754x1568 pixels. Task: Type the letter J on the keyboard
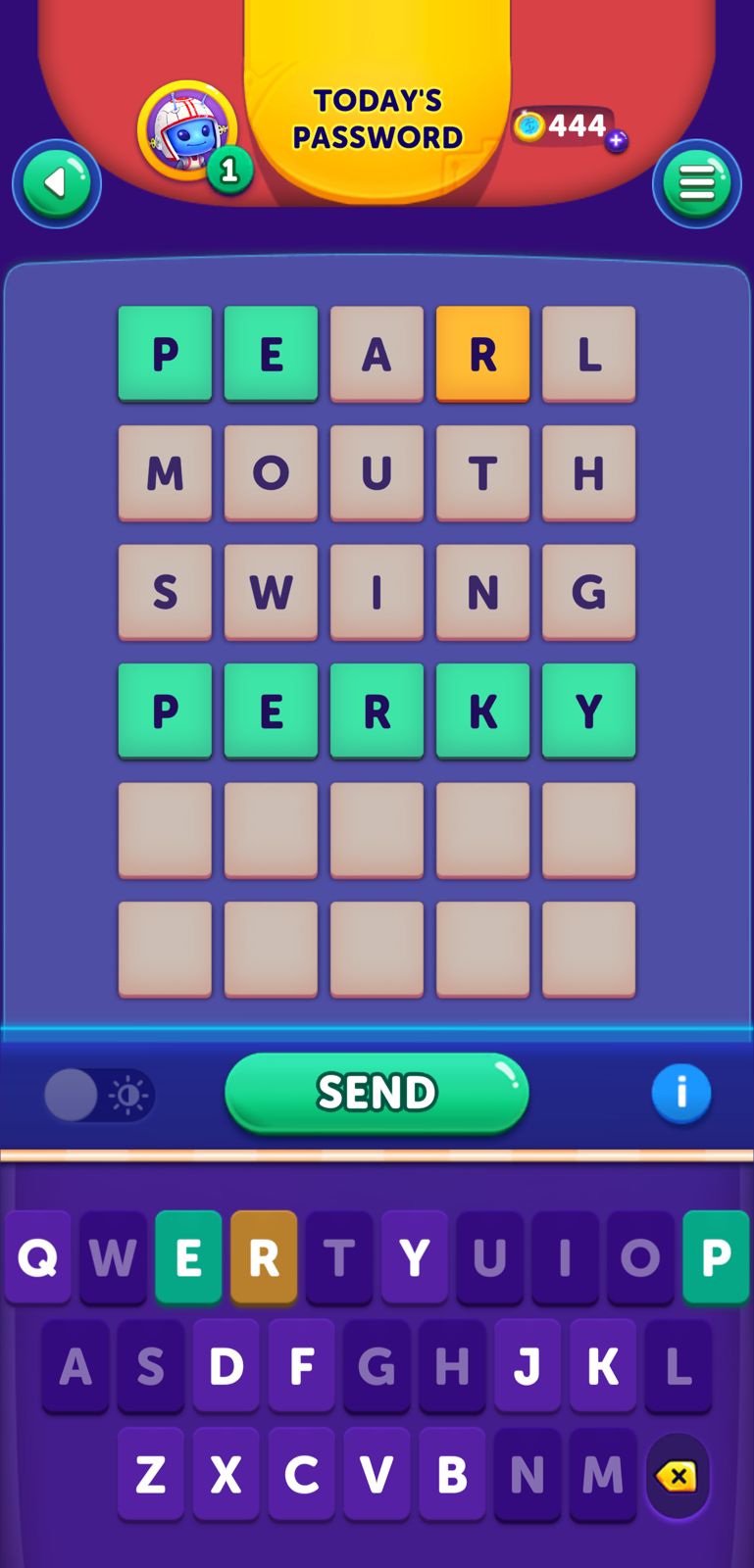click(x=528, y=1365)
